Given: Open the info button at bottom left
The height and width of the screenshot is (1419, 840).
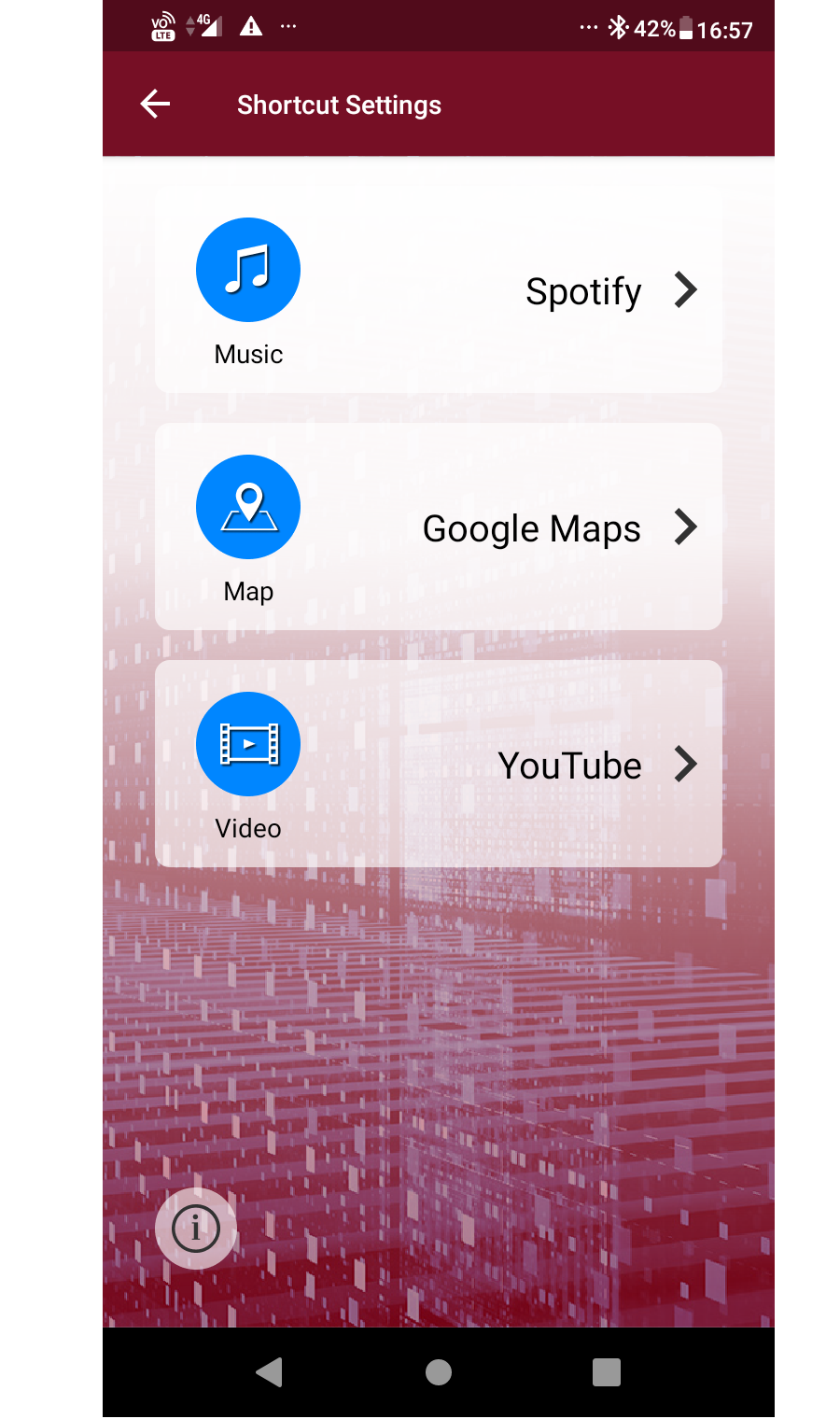Looking at the screenshot, I should pos(196,1229).
